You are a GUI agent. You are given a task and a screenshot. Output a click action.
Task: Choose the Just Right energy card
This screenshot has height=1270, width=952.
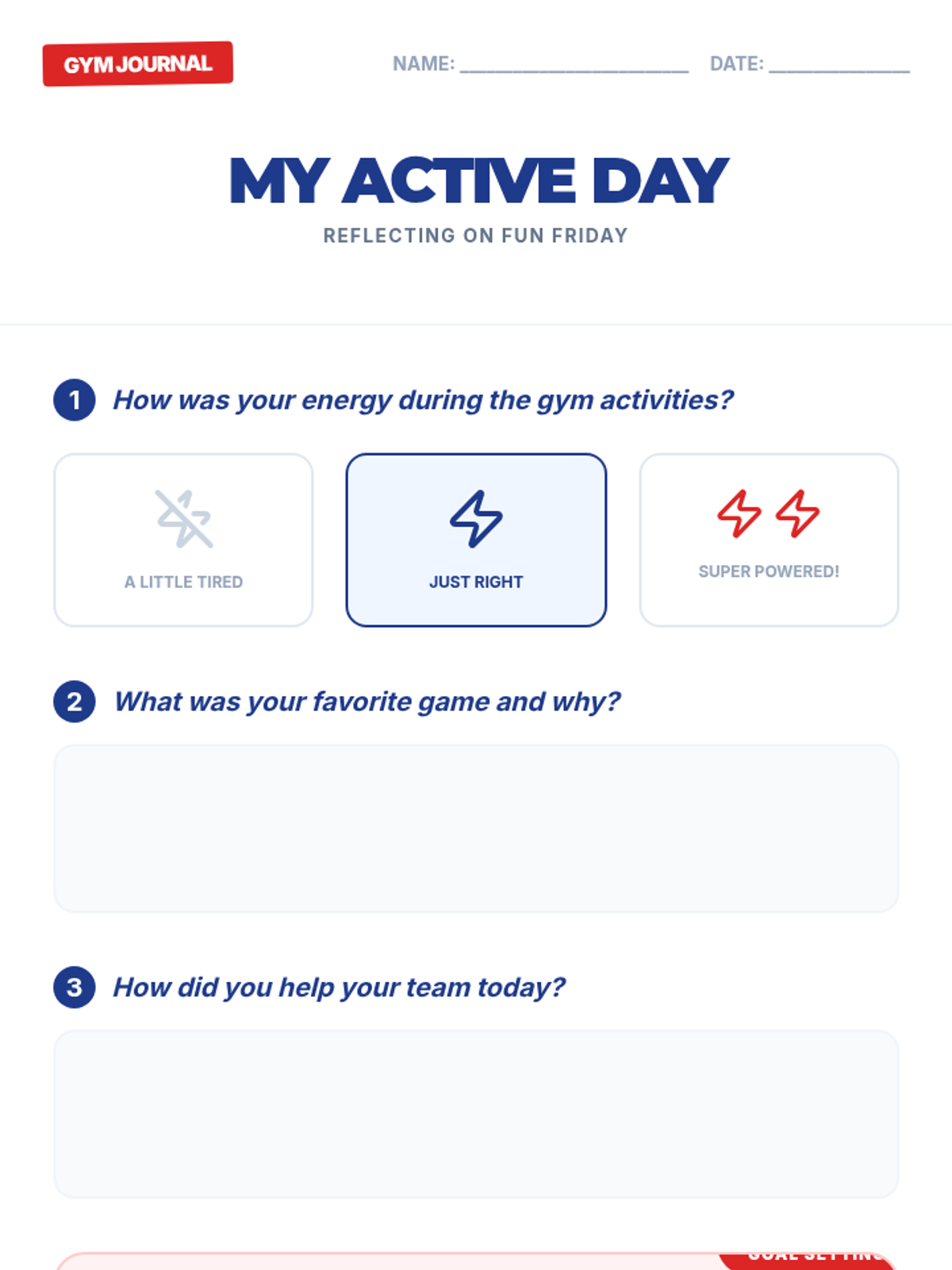[476, 540]
